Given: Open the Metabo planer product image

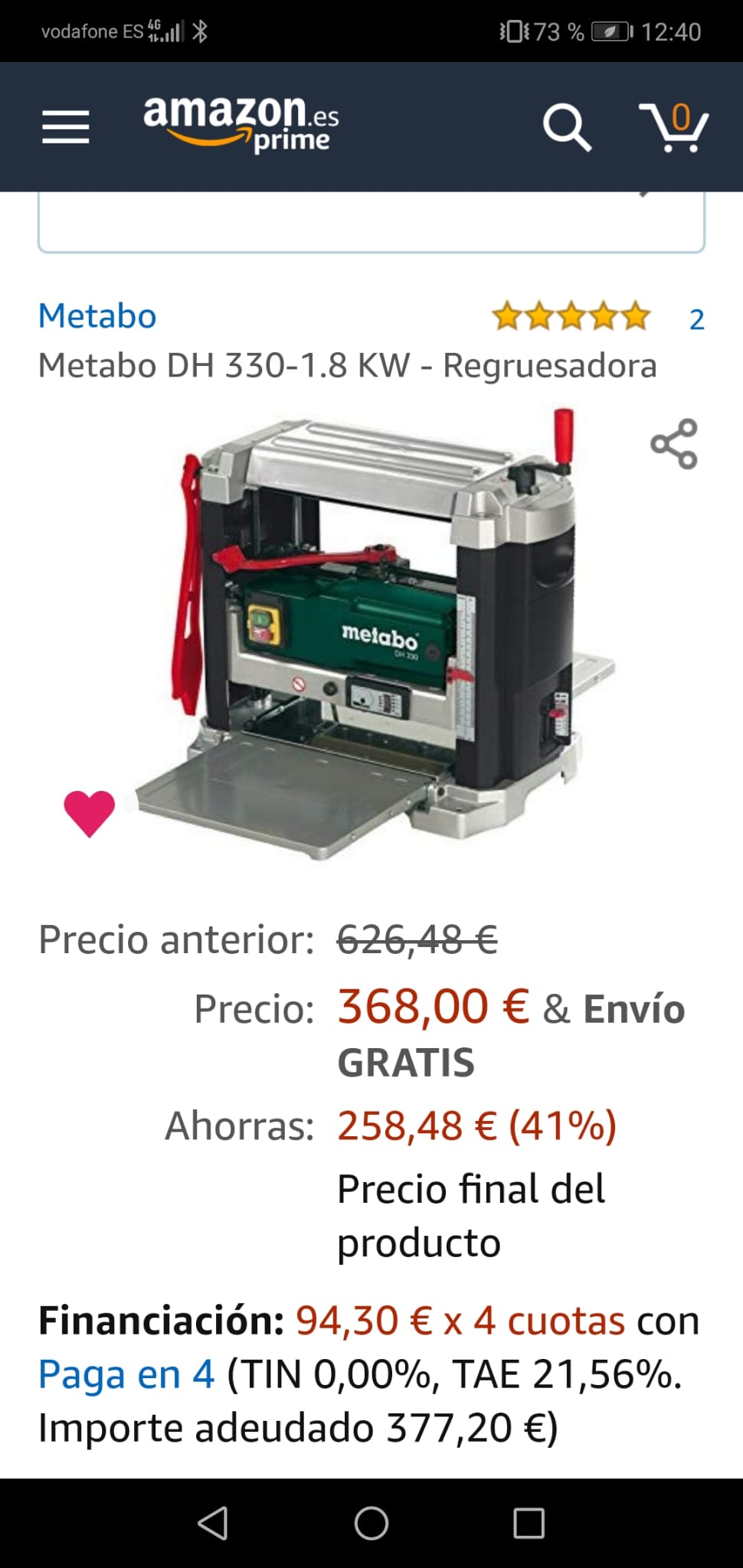Looking at the screenshot, I should point(375,635).
